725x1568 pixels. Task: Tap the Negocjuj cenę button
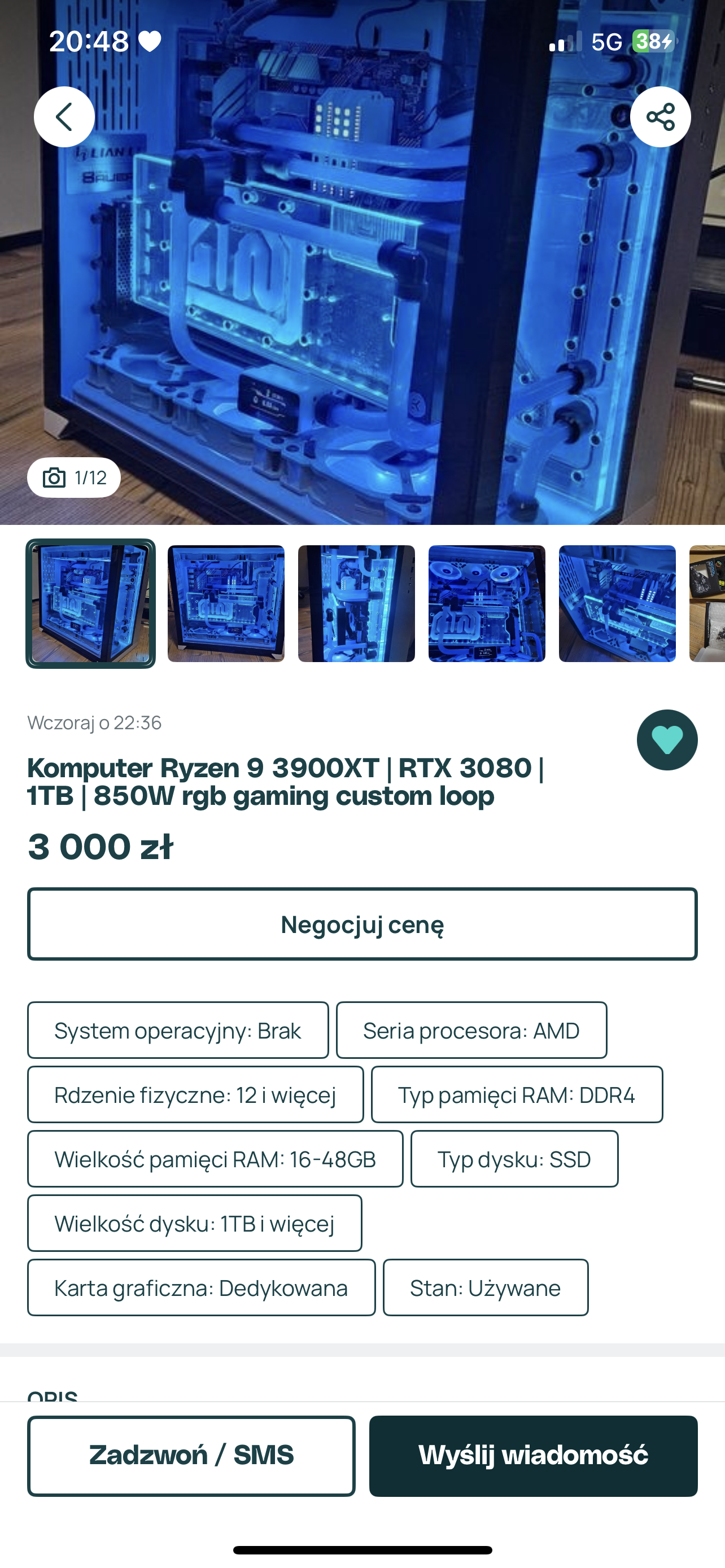coord(362,924)
